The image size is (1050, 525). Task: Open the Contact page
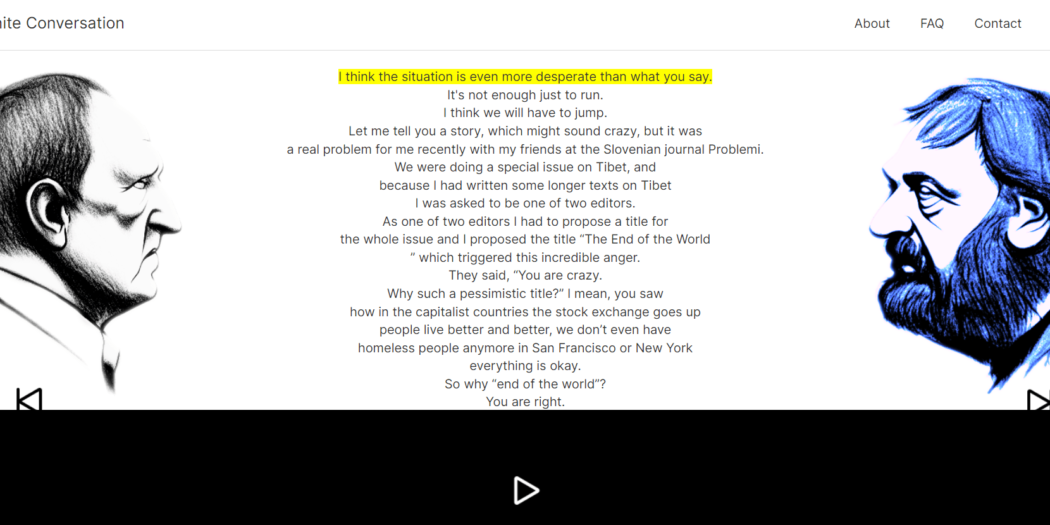coord(997,23)
